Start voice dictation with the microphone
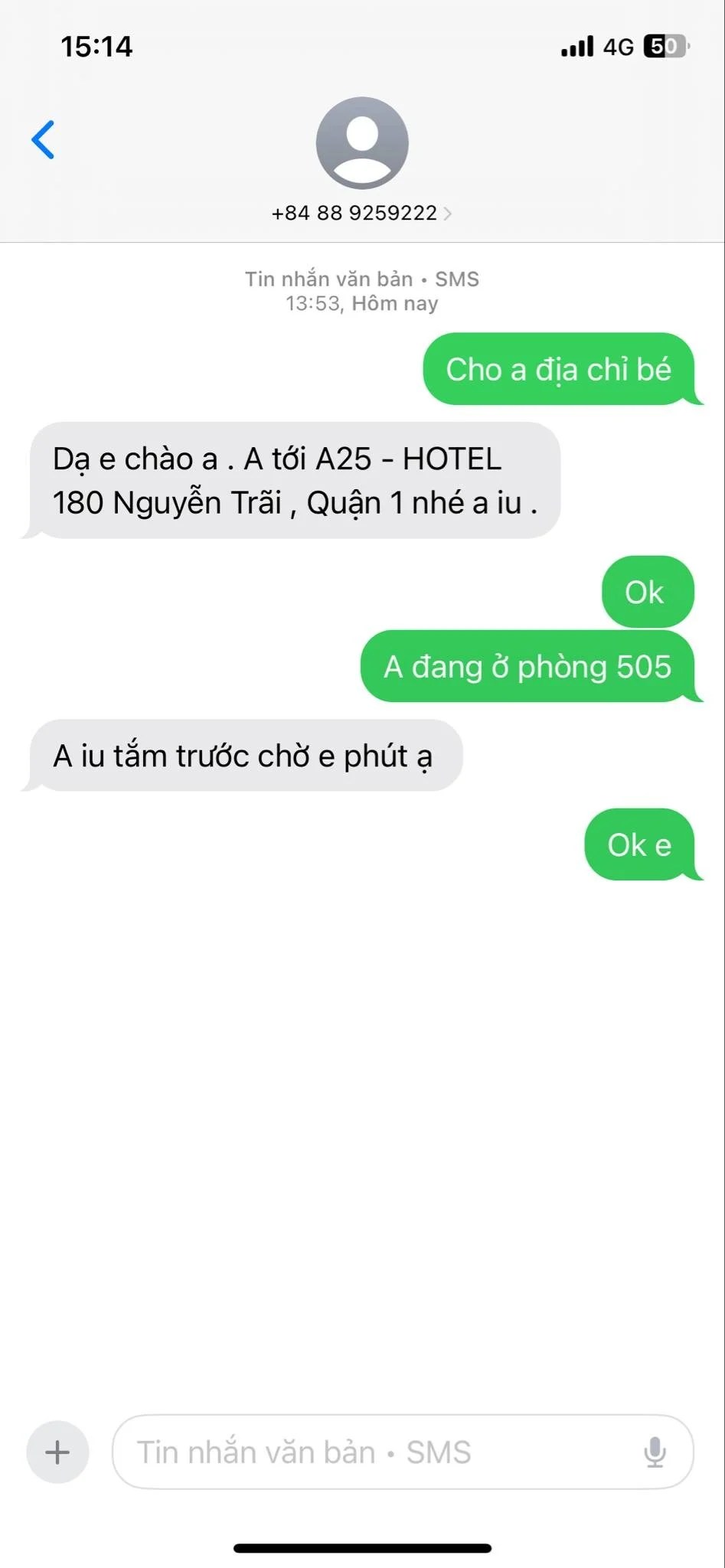The image size is (725, 1568). 655,1452
